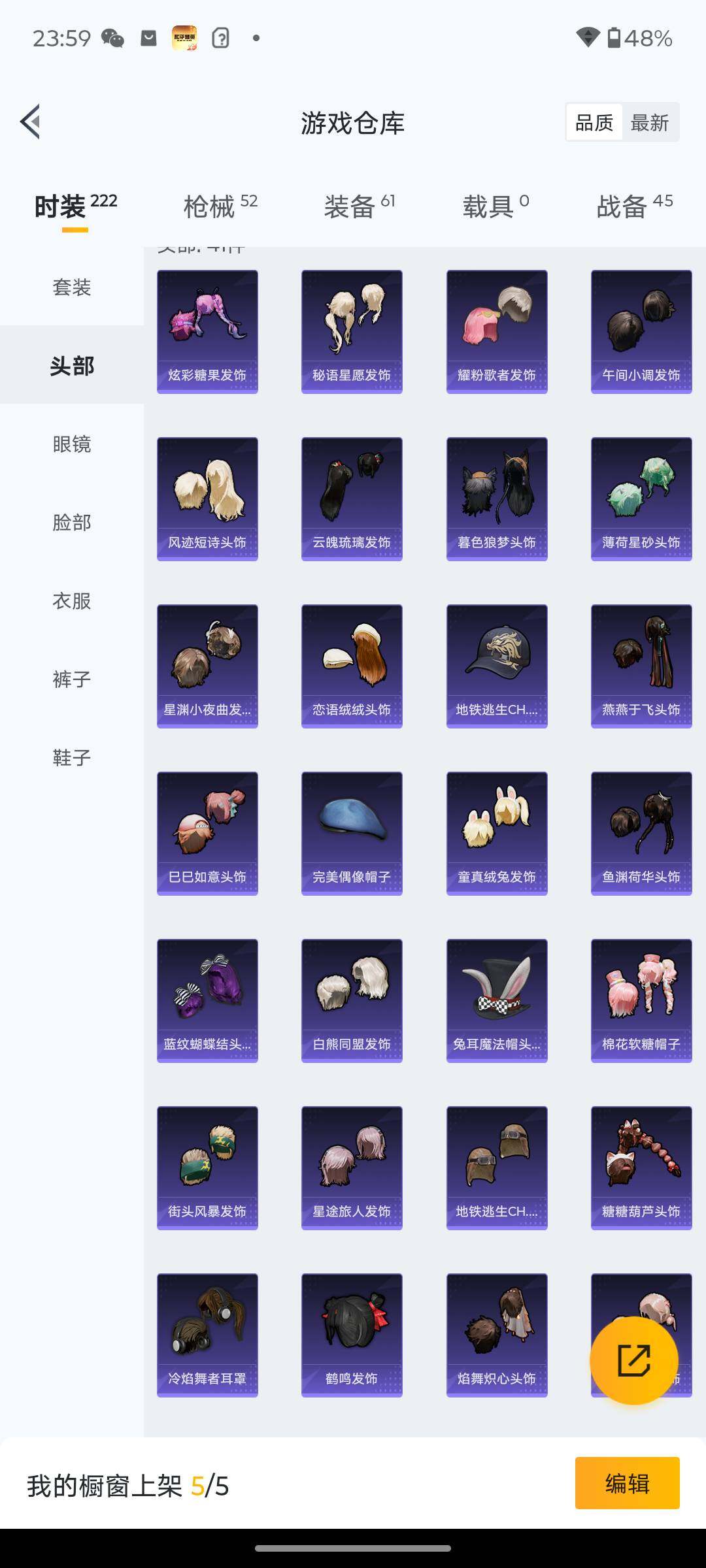
Task: Tap the yellow share floating button
Action: (633, 1360)
